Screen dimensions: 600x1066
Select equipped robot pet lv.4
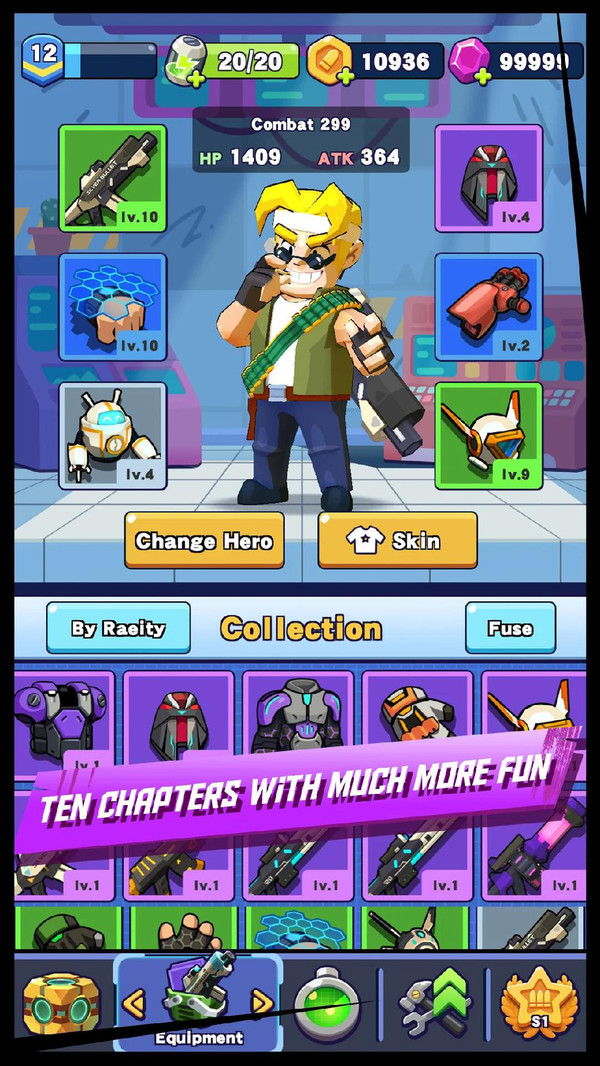pos(112,435)
